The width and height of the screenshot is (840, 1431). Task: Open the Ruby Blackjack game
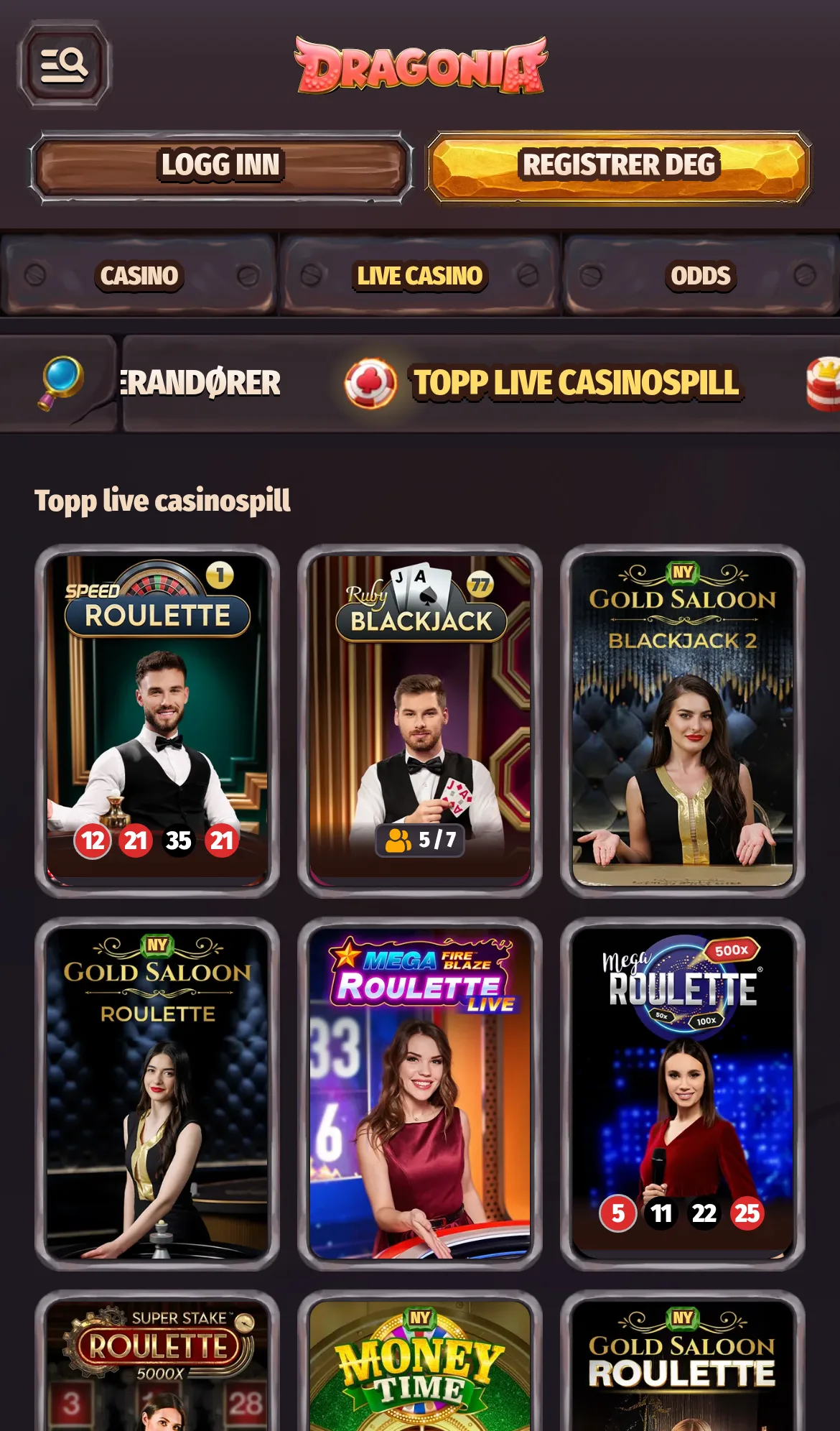[420, 721]
